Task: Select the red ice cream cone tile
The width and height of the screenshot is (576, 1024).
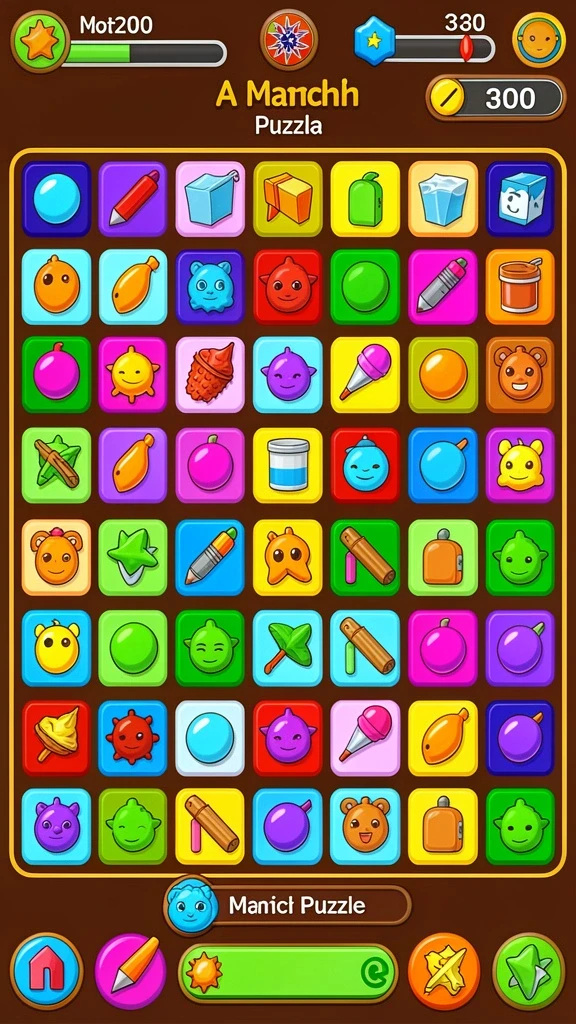Action: (210, 375)
